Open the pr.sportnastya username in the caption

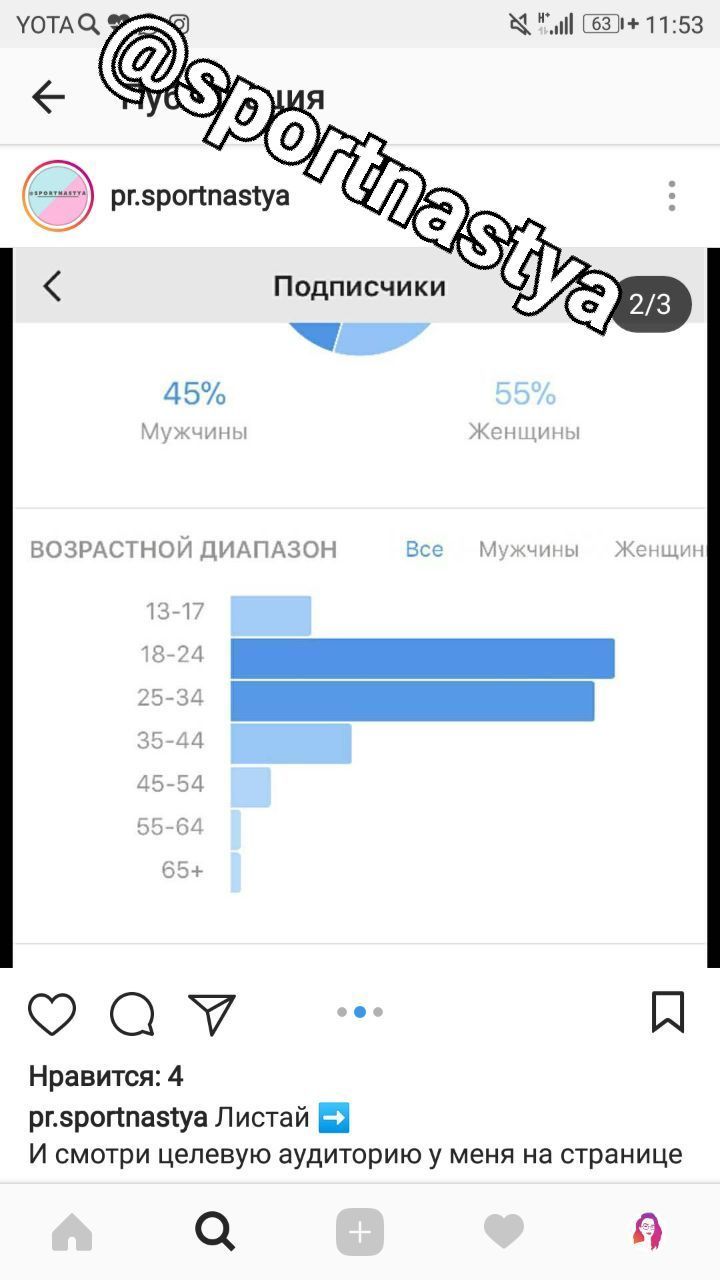(x=118, y=1117)
